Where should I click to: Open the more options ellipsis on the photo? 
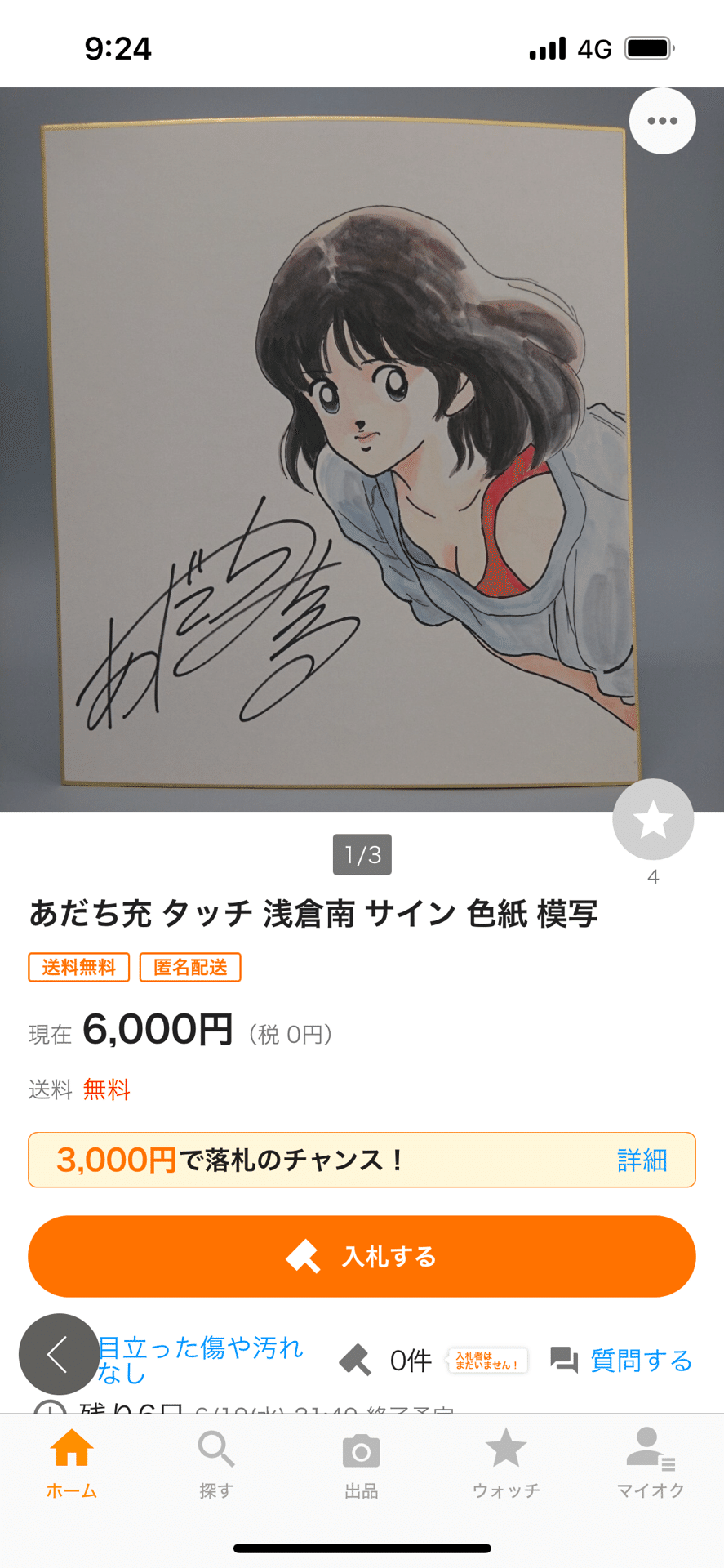click(x=662, y=120)
